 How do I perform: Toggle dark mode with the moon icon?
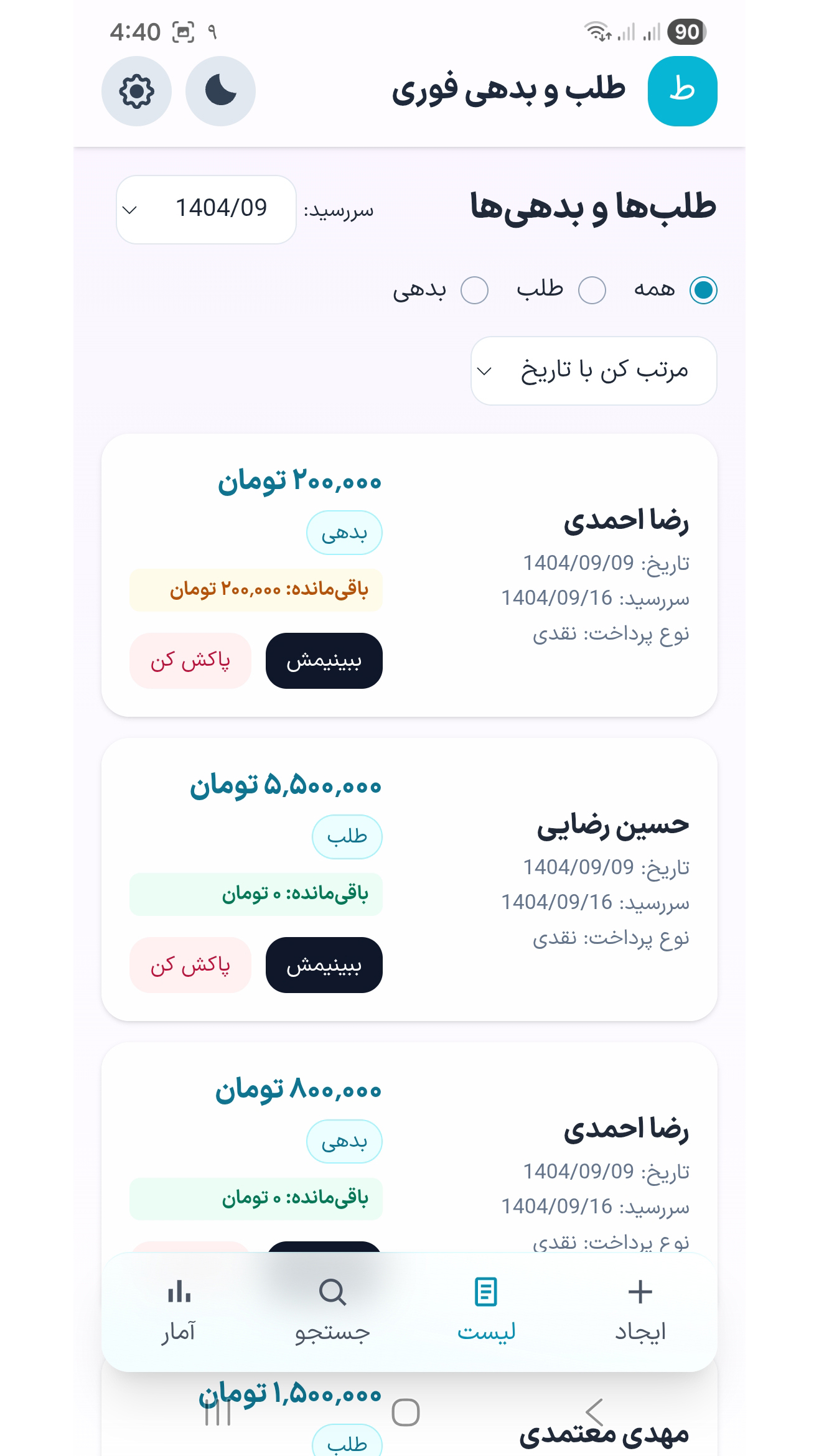(x=220, y=91)
